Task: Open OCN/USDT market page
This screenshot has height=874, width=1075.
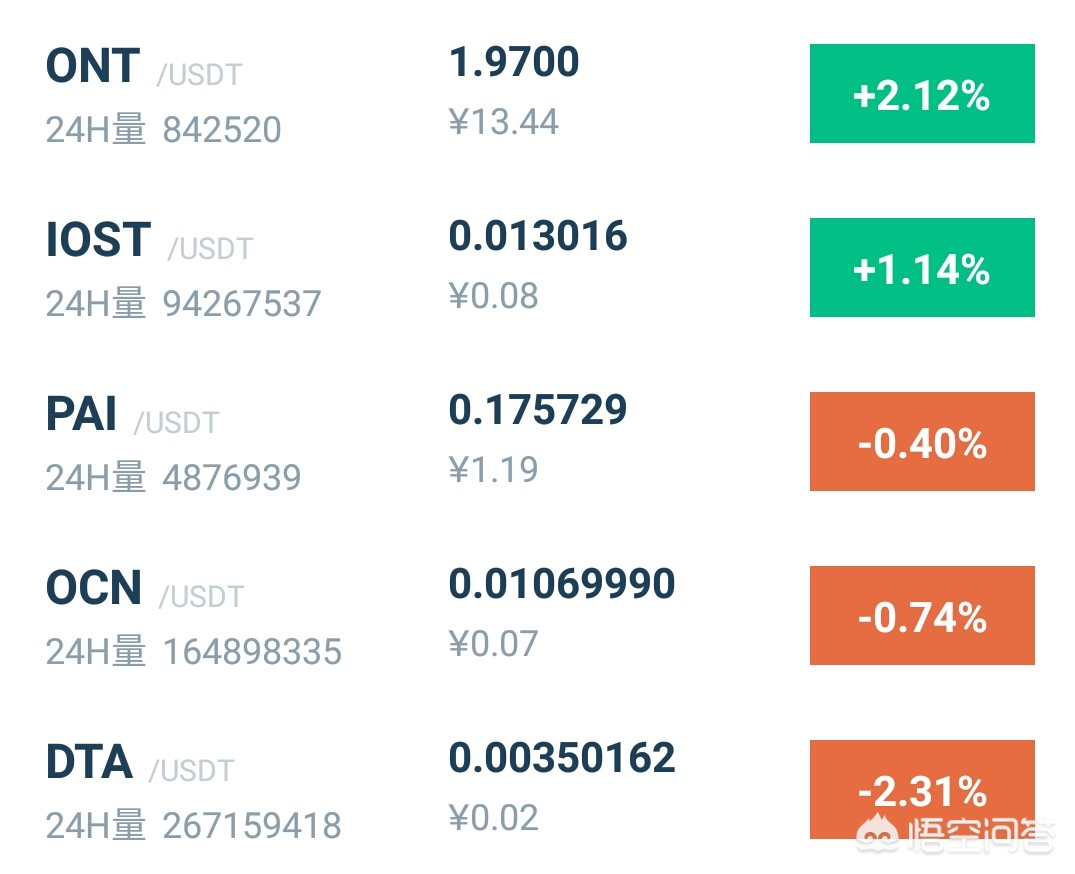Action: 94,589
